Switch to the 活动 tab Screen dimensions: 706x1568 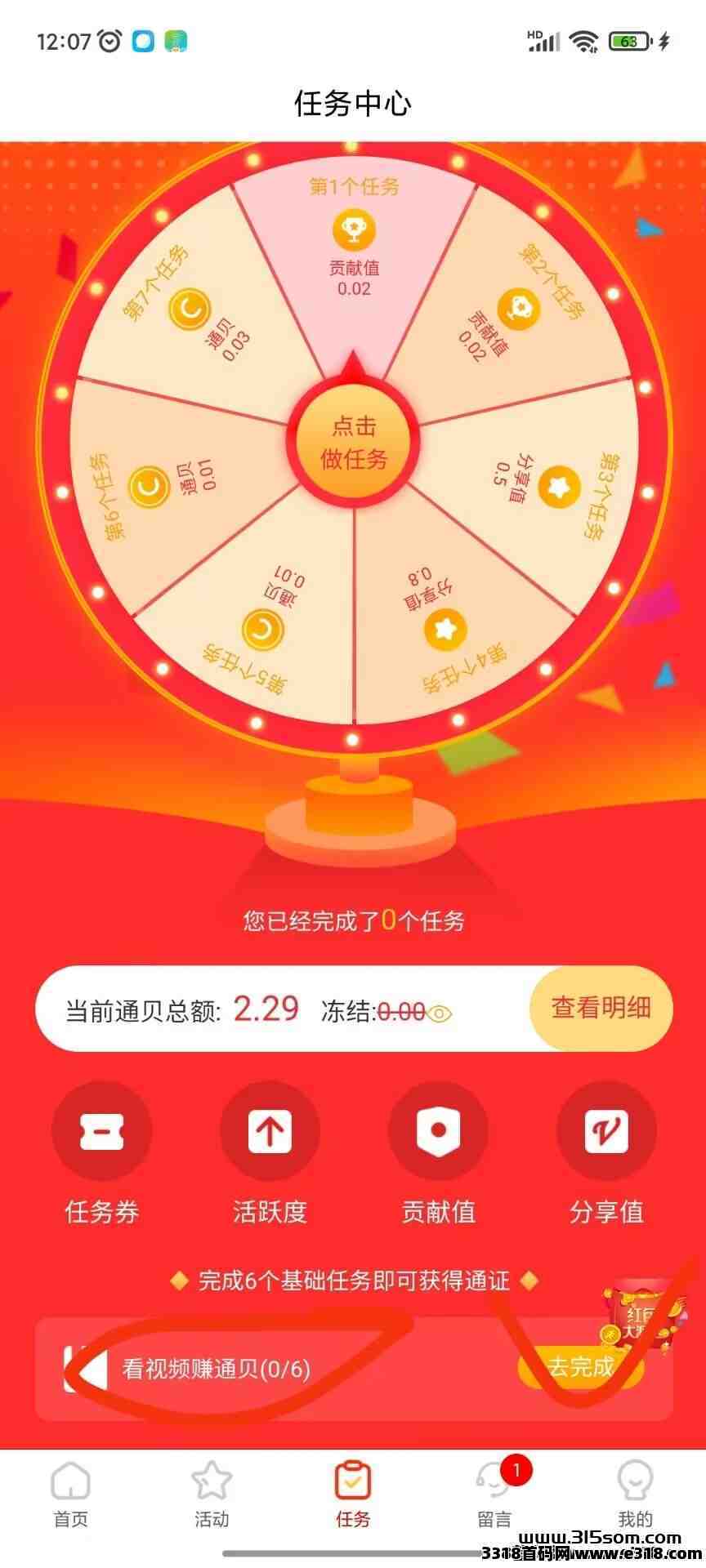212,1494
